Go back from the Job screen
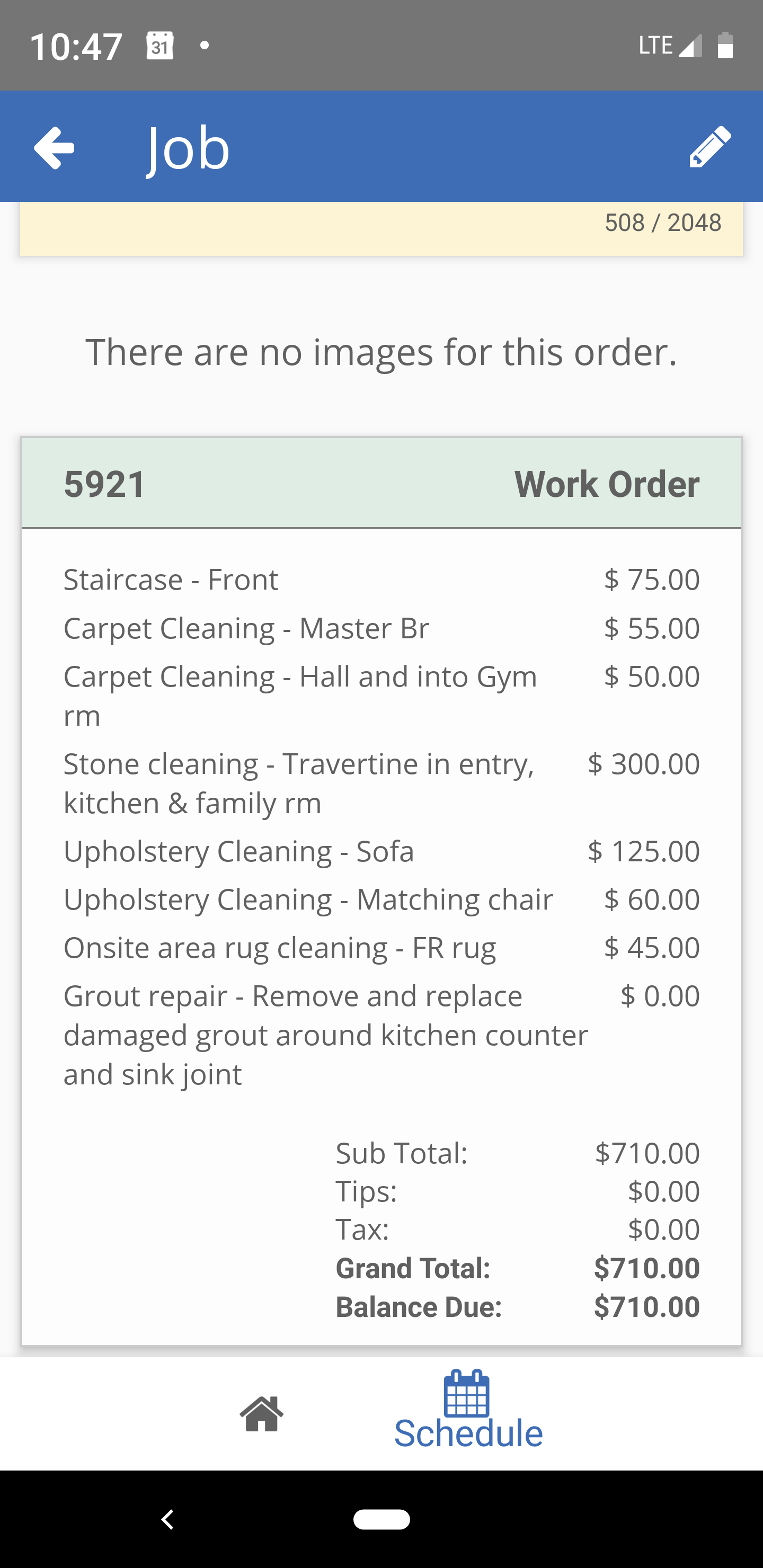Viewport: 763px width, 1568px height. 54,147
